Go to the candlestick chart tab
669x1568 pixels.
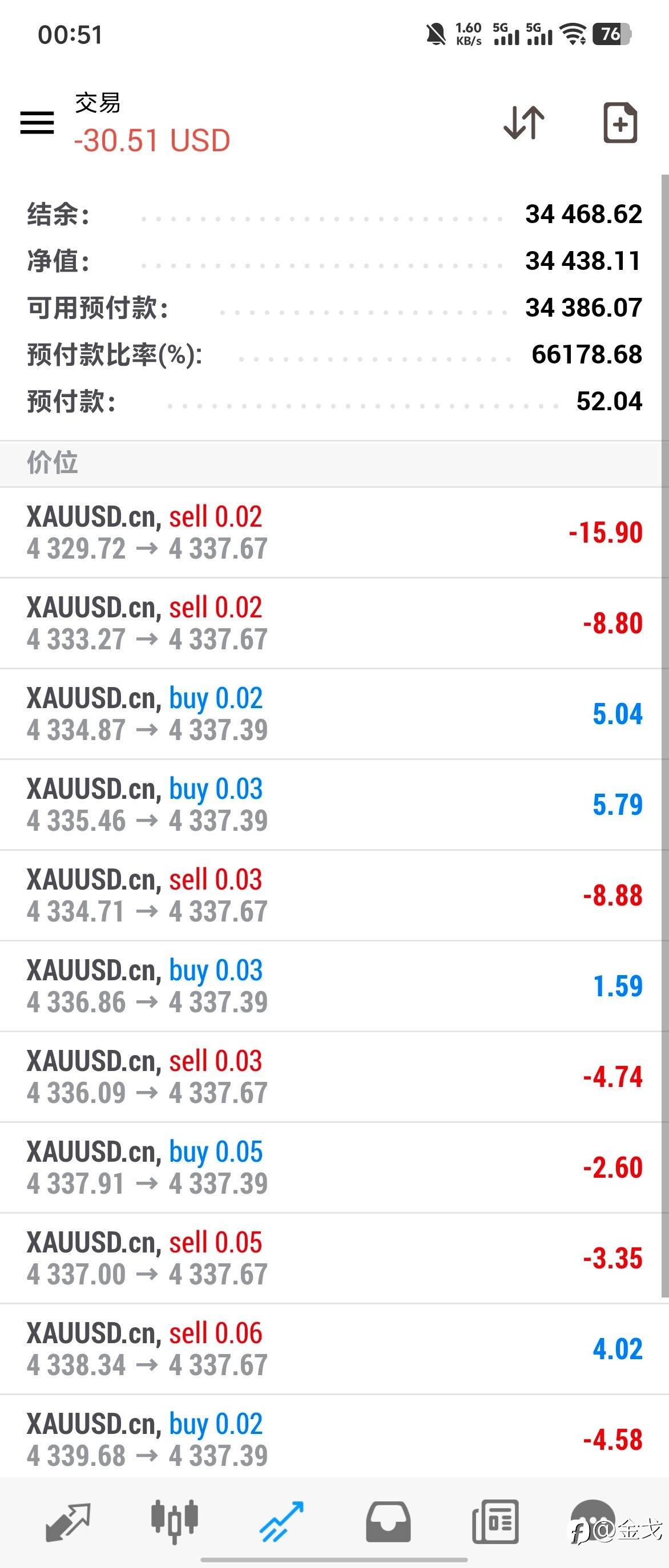point(175,1522)
